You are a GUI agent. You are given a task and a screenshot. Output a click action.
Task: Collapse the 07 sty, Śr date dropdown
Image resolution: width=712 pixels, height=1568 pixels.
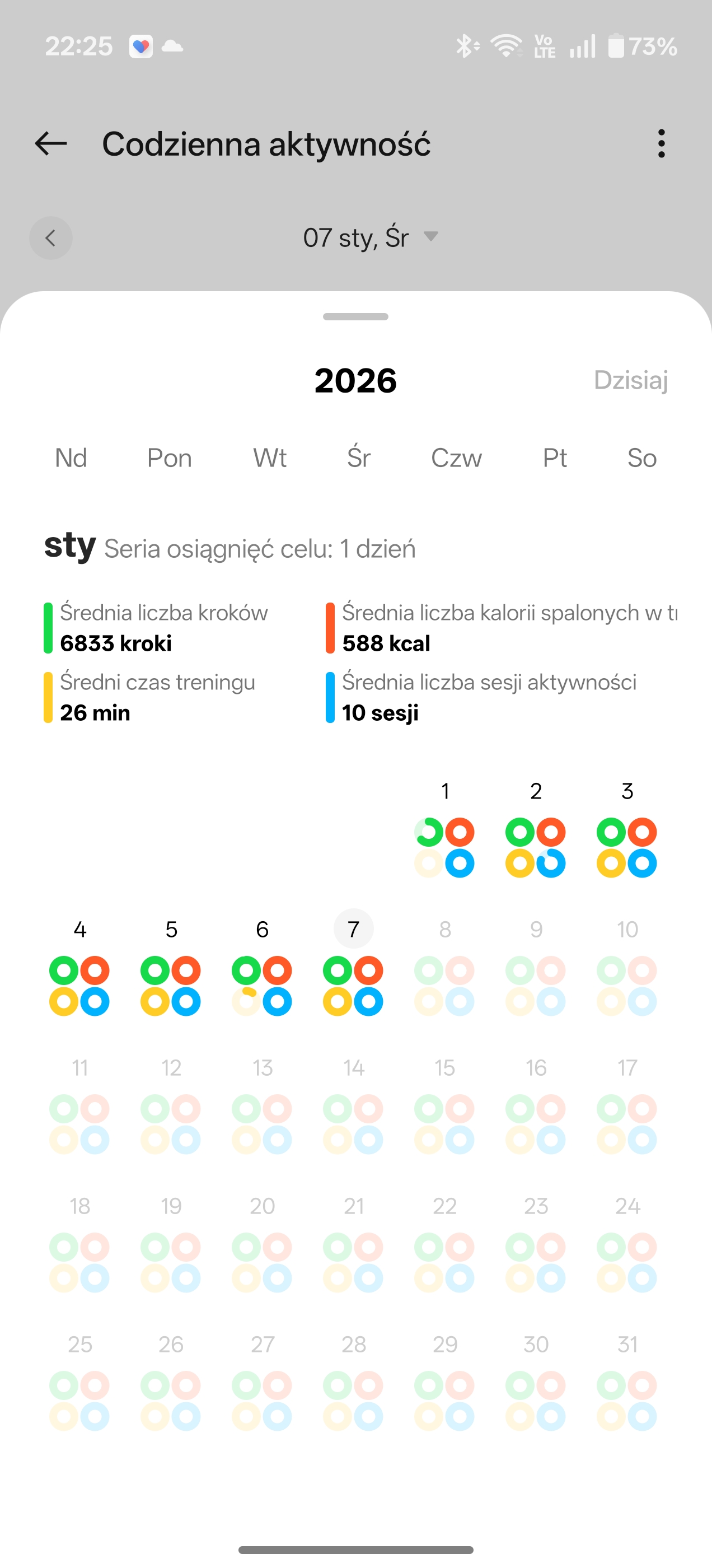[370, 237]
